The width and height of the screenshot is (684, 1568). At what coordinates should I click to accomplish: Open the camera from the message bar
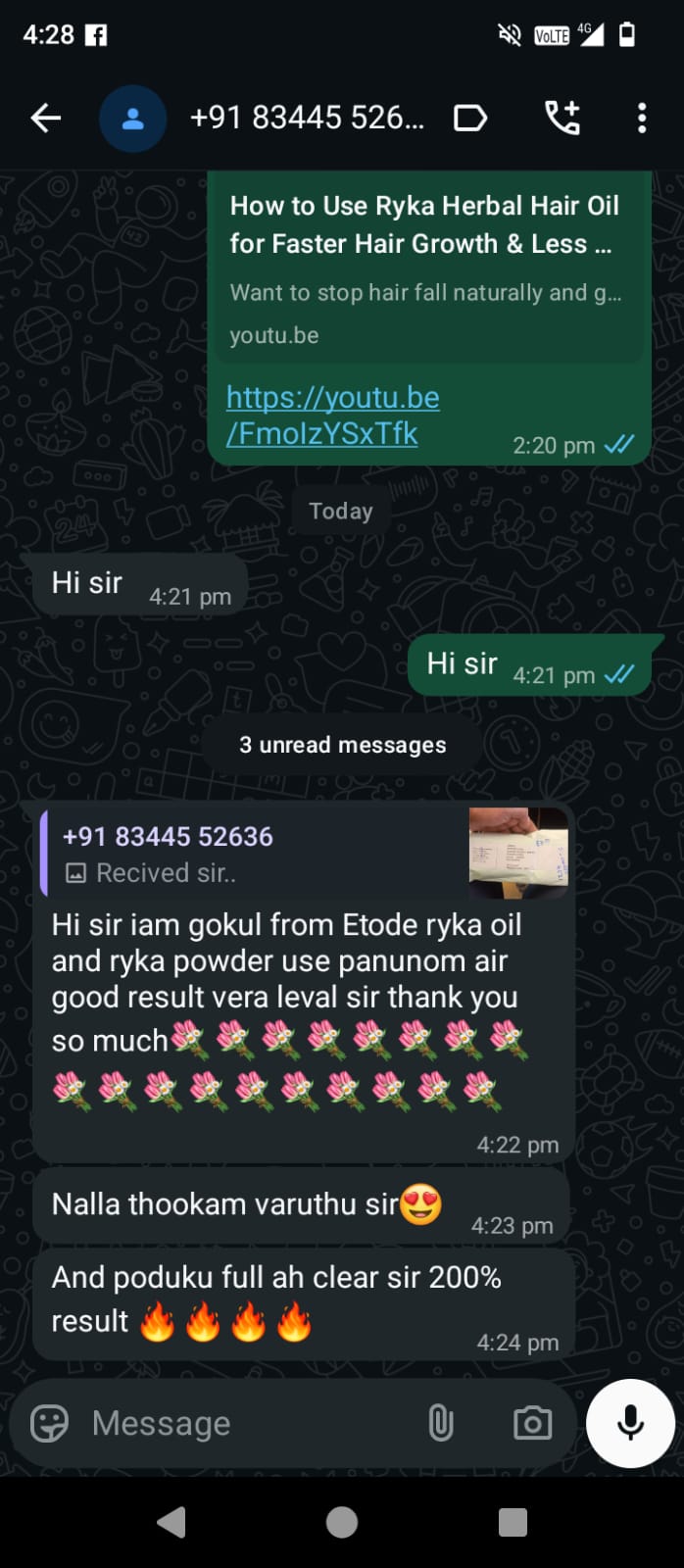pos(532,1423)
